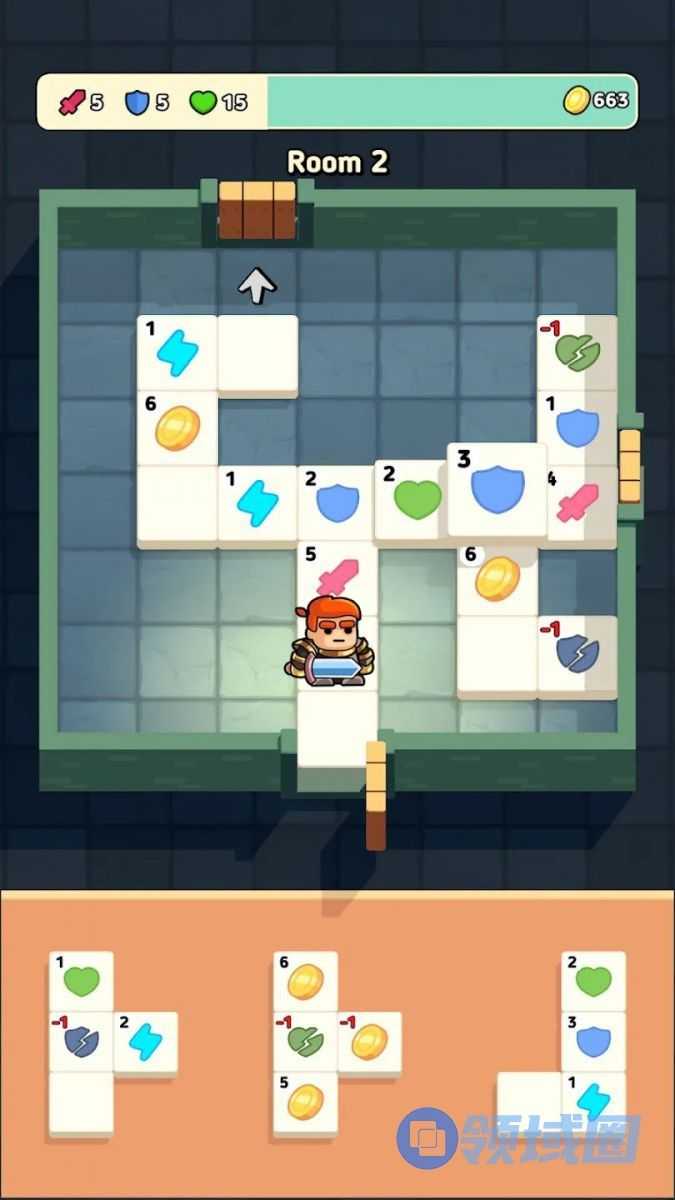The width and height of the screenshot is (675, 1200).
Task: Select the piece with heart, broken shield and lightning
Action: point(82,1043)
